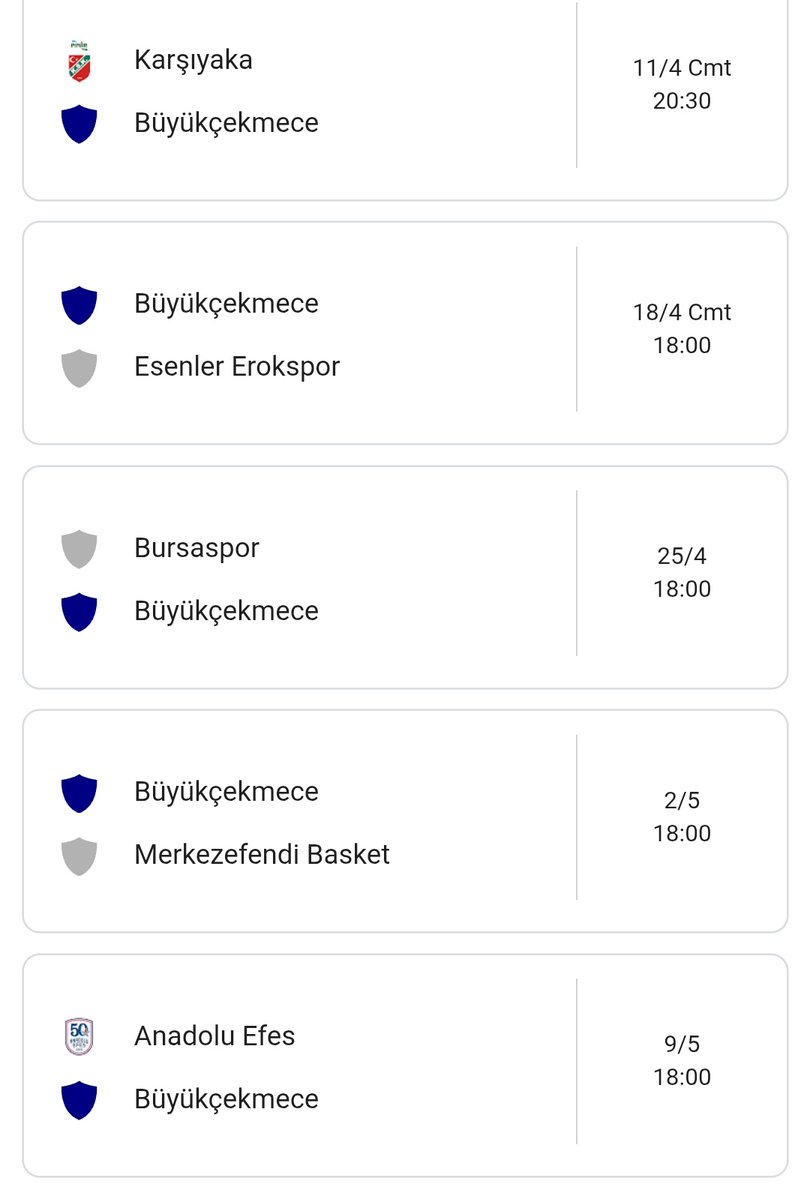Open the Büyükçekmece vs Esenler Erokspor match

pyautogui.click(x=404, y=334)
